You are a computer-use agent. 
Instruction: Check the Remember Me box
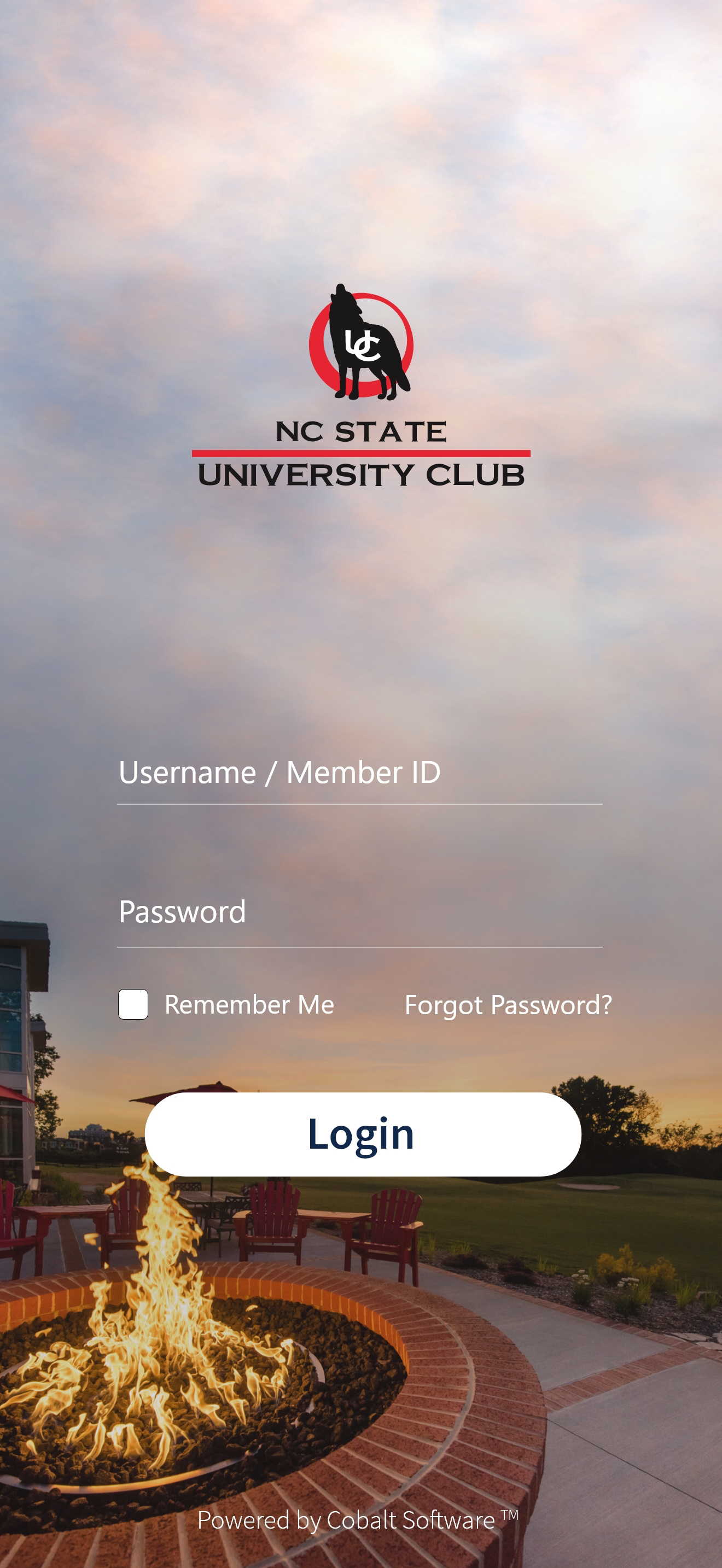pos(133,1004)
